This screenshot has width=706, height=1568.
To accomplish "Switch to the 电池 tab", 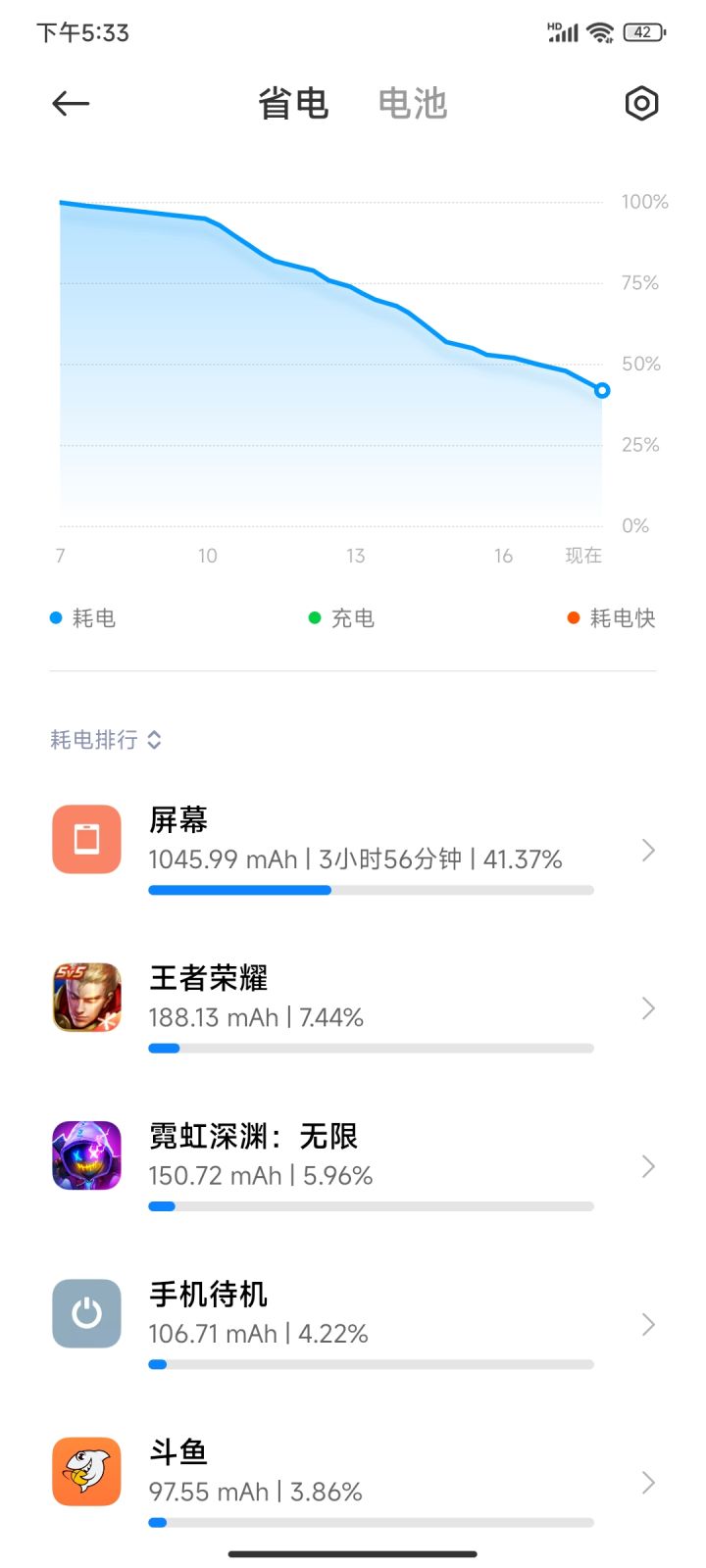I will tap(412, 103).
